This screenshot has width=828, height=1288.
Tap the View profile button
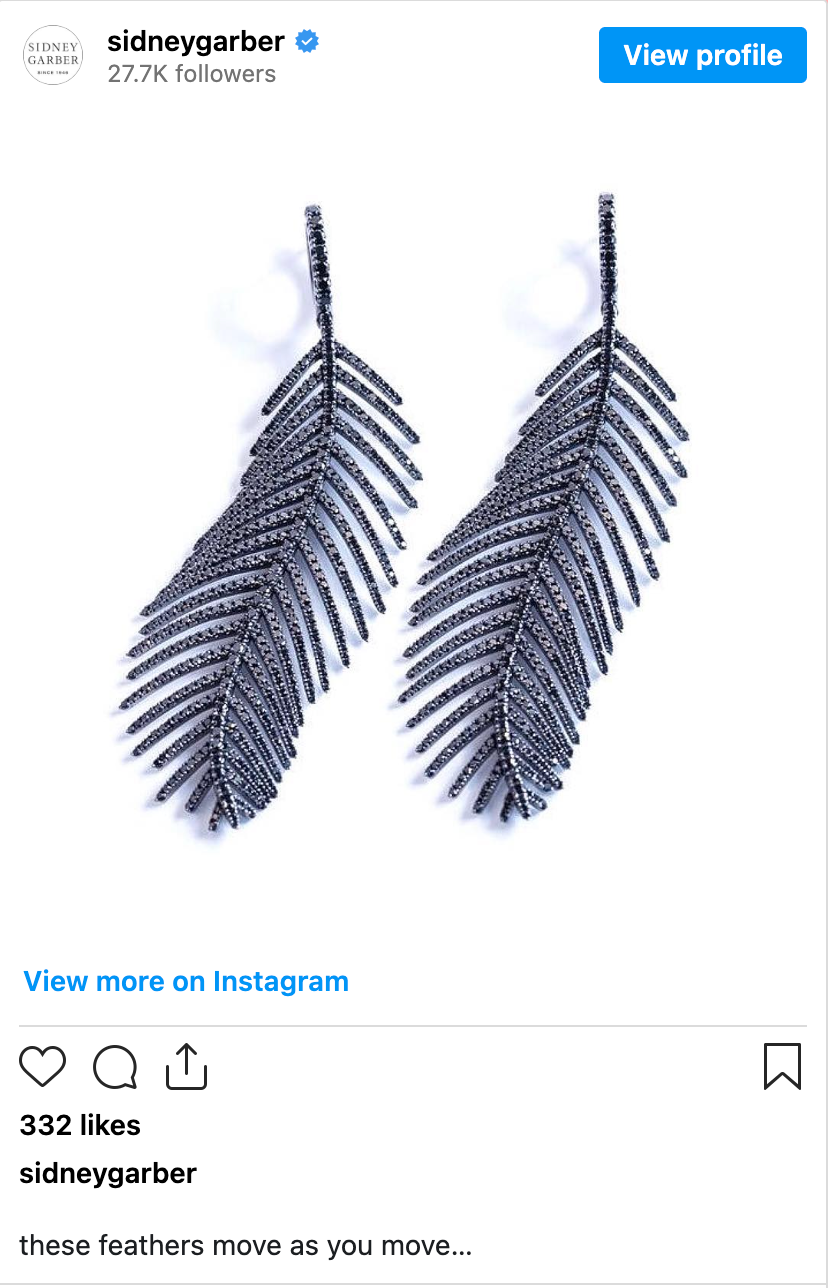click(702, 55)
